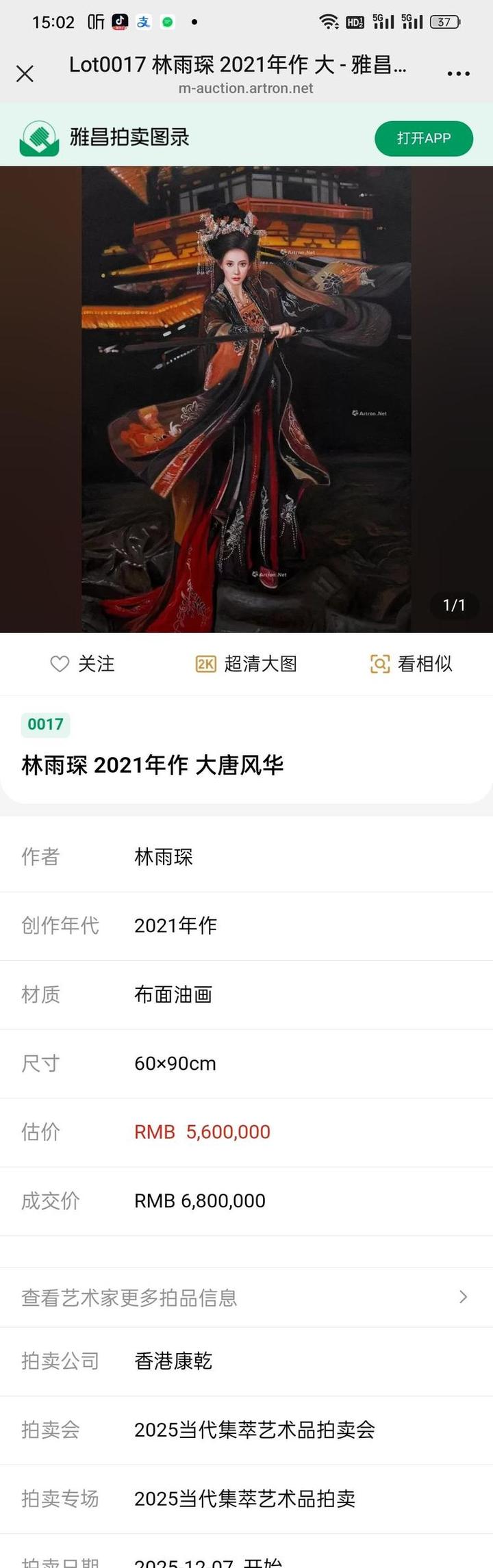Open the 大唐风华 painting image

pos(246,399)
